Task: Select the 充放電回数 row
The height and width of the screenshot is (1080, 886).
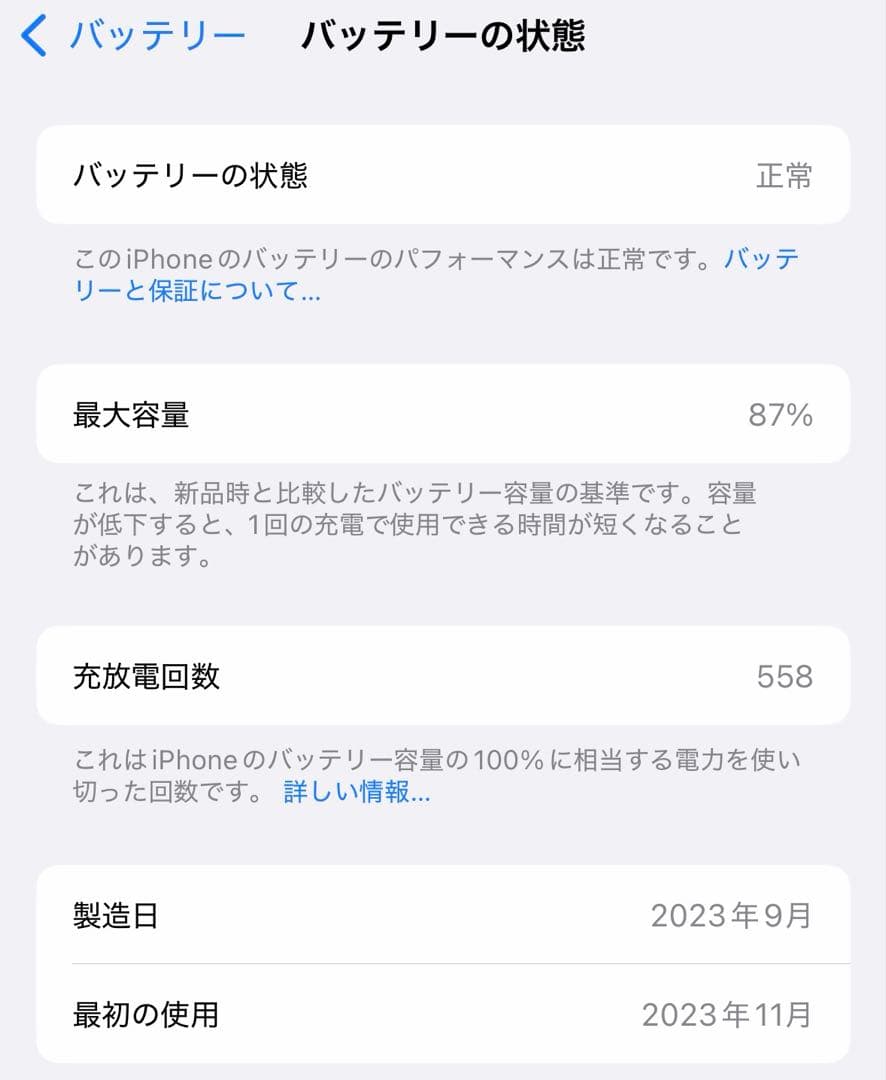Action: (x=443, y=675)
